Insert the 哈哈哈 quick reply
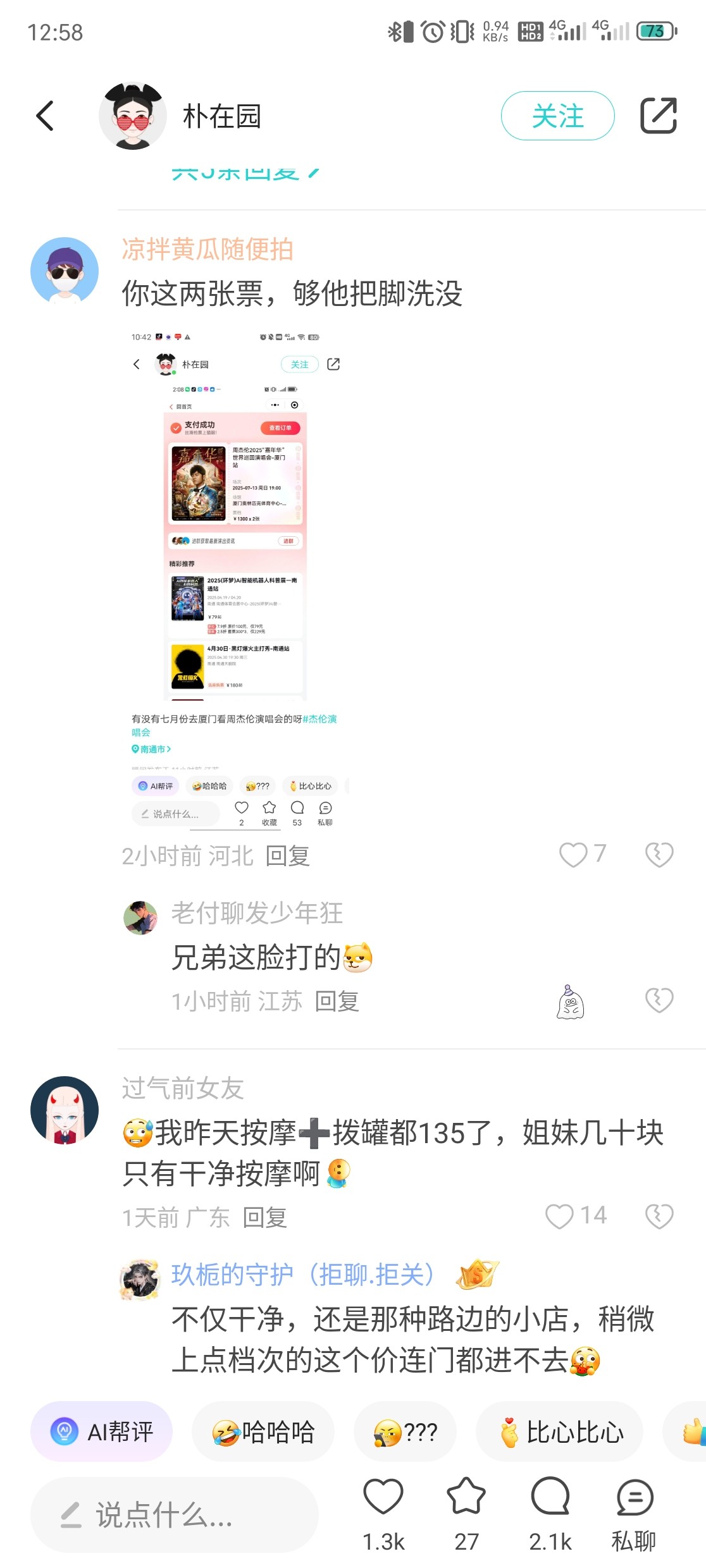Viewport: 706px width, 1568px height. pyautogui.click(x=263, y=1431)
